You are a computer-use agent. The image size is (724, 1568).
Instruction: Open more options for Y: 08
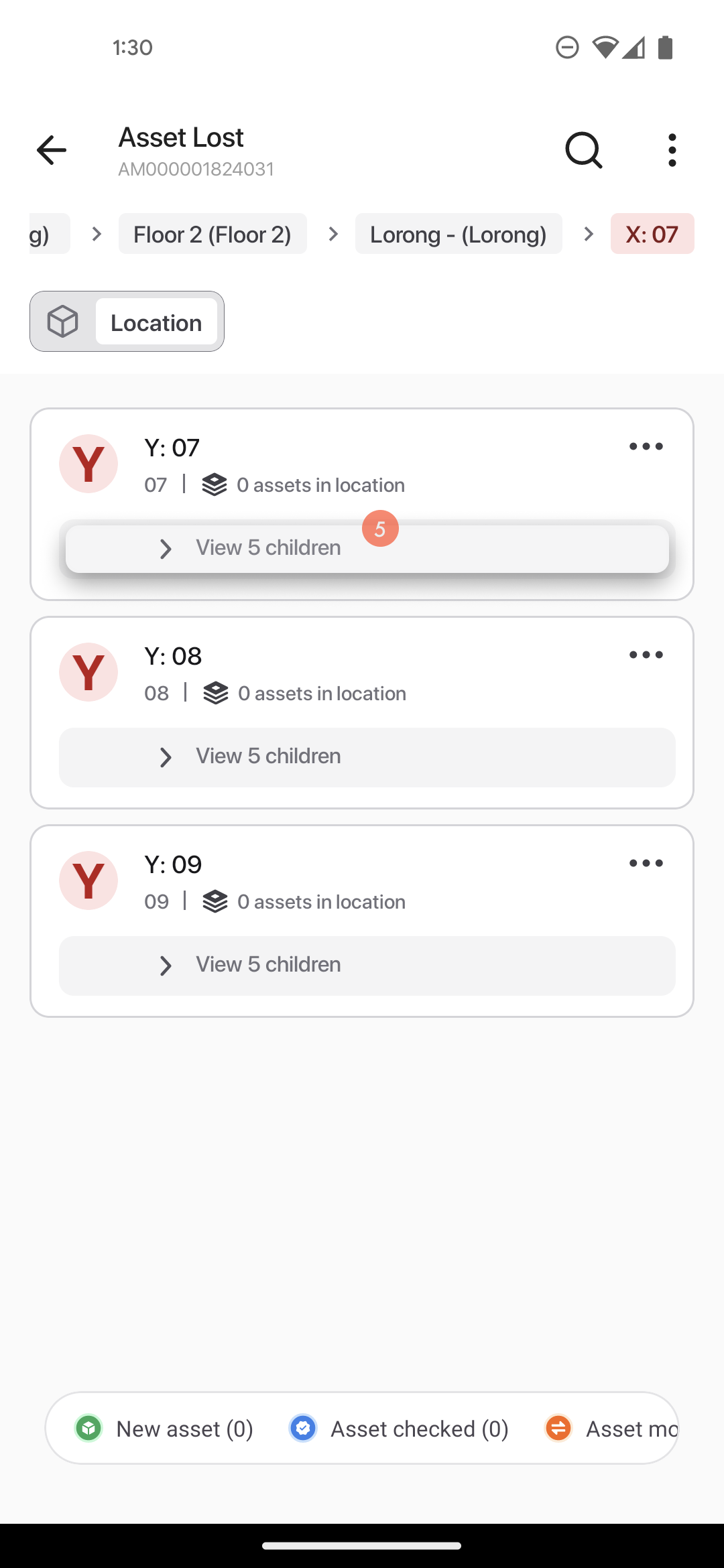pyautogui.click(x=646, y=655)
